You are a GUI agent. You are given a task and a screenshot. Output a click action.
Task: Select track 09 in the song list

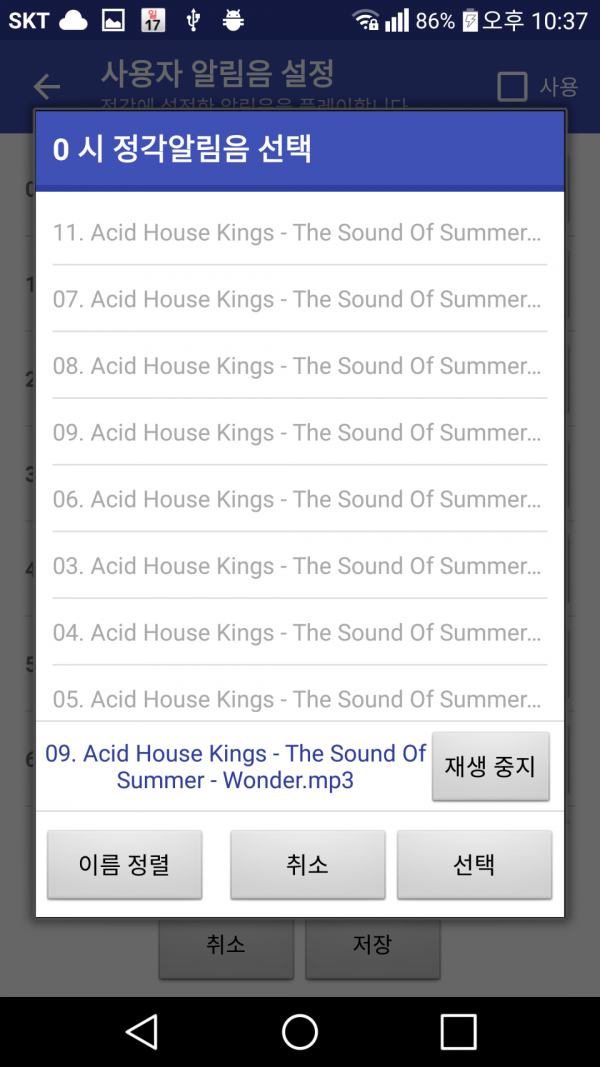(x=298, y=433)
